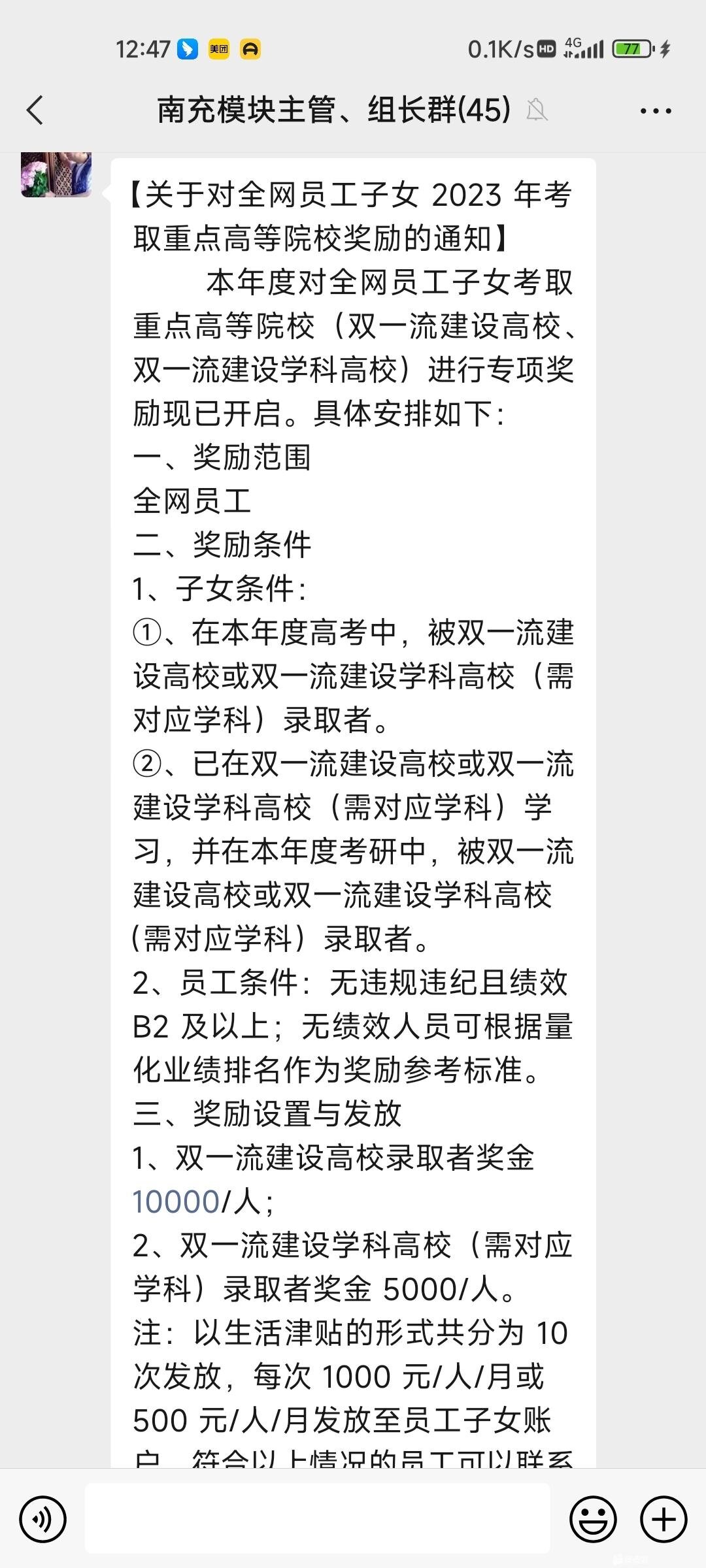The height and width of the screenshot is (1568, 706).
Task: Open the chat's three-dot menu
Action: 655,111
